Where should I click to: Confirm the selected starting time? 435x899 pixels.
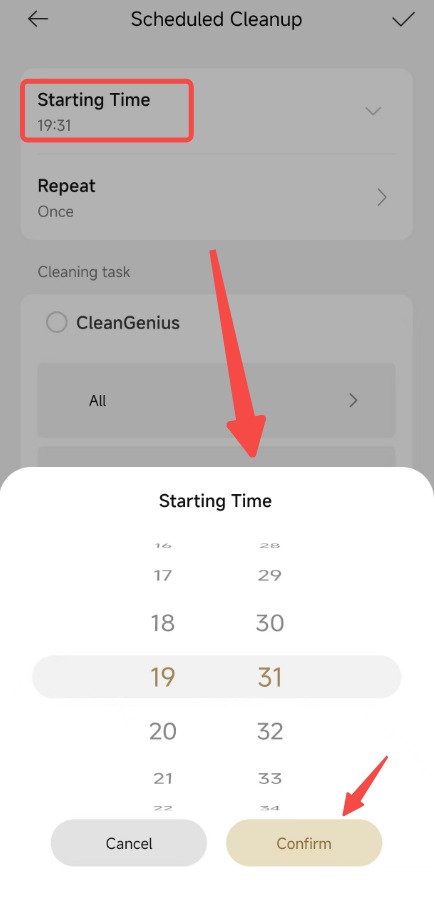point(304,843)
